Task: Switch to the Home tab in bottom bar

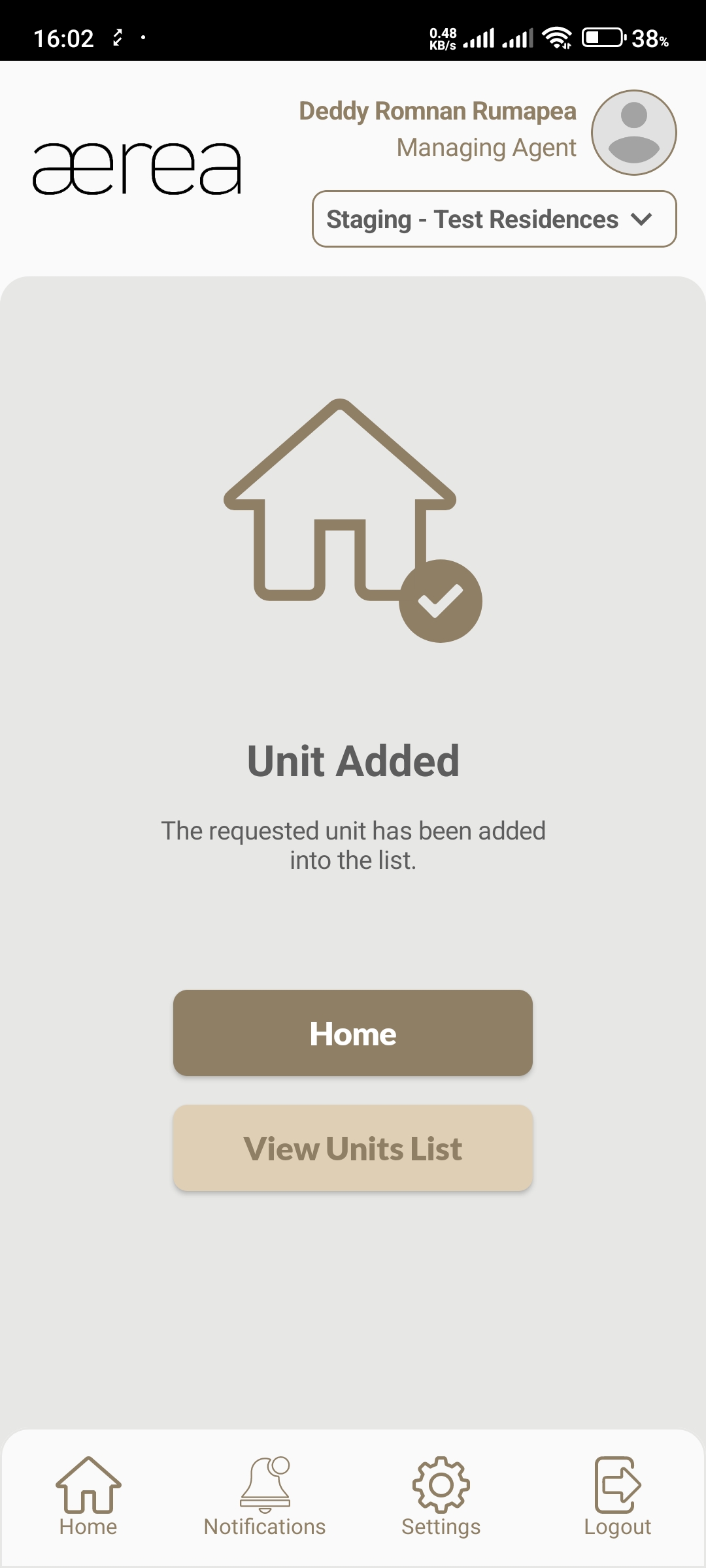Action: coord(88,1496)
